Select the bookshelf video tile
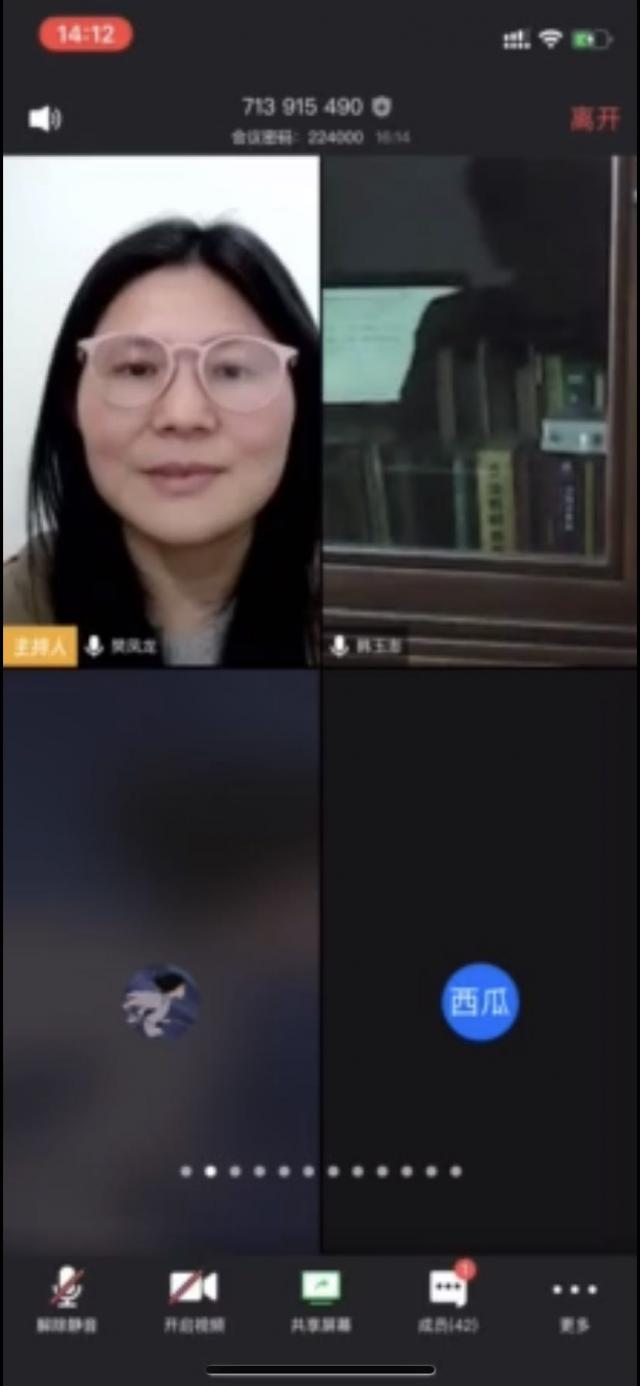 click(x=479, y=410)
